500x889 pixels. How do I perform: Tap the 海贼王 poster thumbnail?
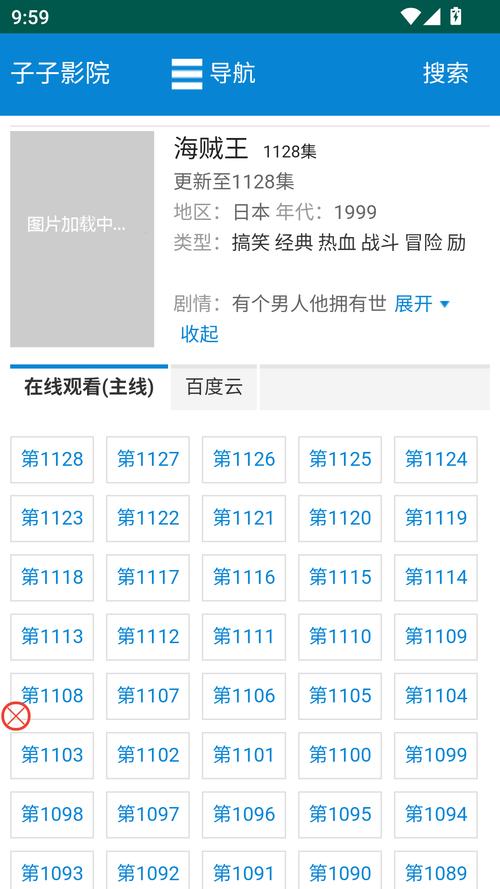(82, 239)
